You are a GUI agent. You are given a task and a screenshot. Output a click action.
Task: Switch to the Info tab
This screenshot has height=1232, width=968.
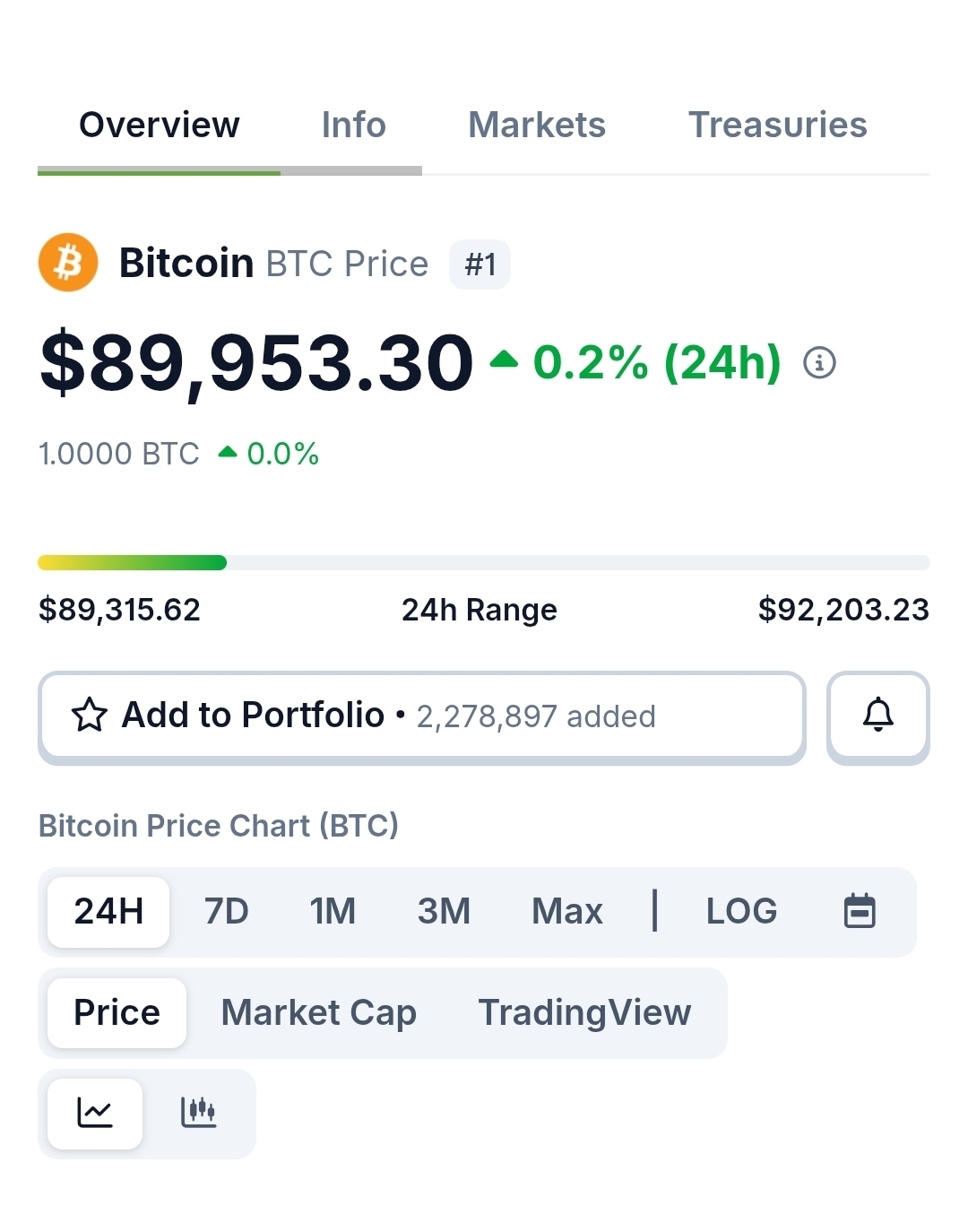point(353,126)
